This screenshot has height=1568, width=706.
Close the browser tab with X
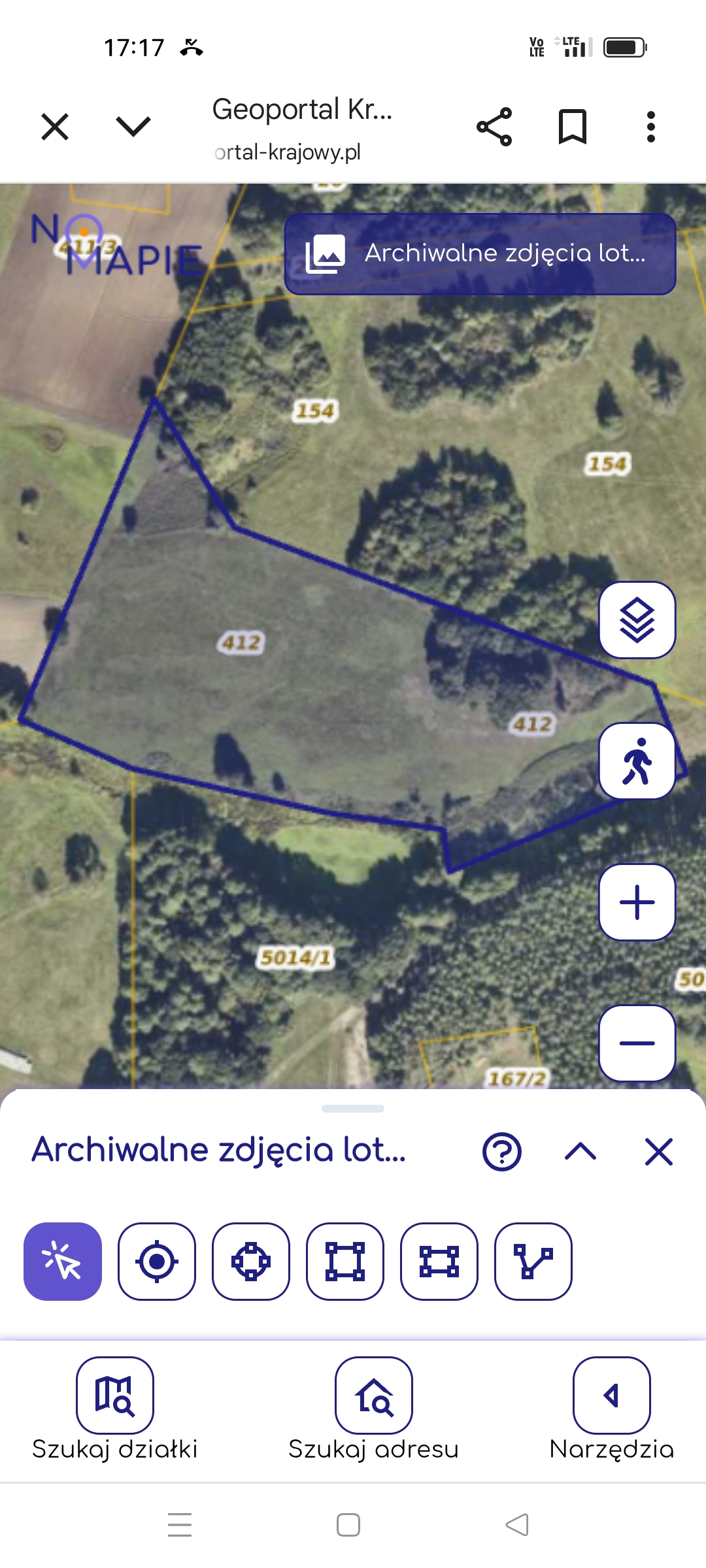tap(55, 127)
